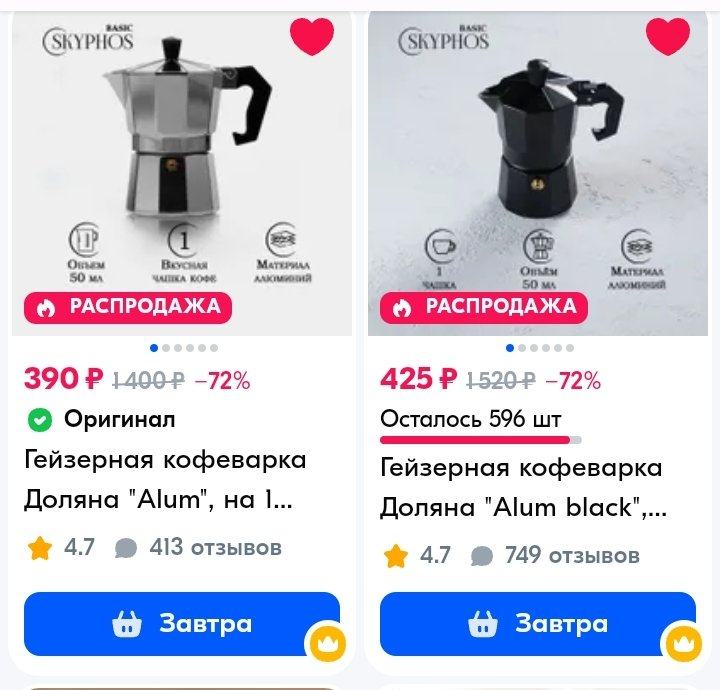Unfavorite the Alum black coffee maker
Viewport: 720px width, 690px height.
pos(668,37)
